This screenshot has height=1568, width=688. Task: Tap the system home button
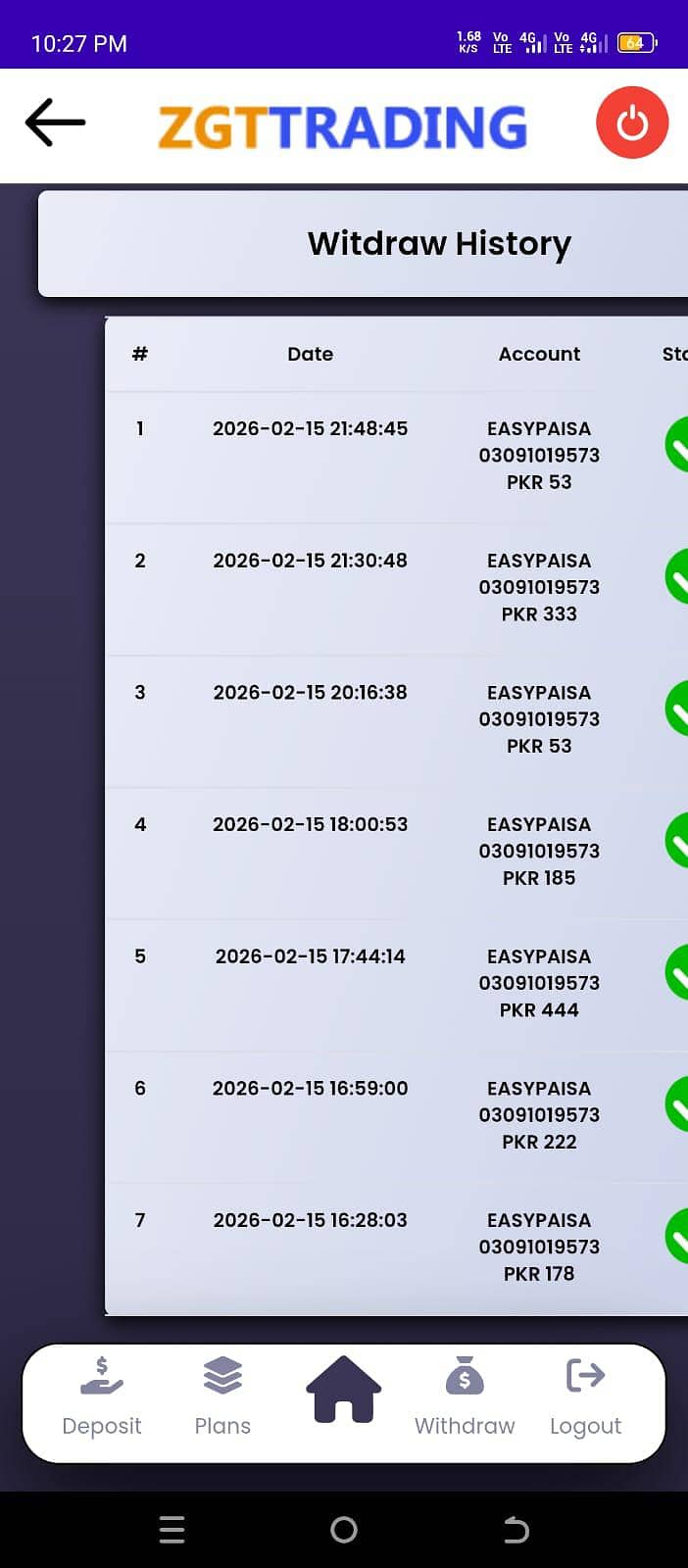coord(344,1530)
